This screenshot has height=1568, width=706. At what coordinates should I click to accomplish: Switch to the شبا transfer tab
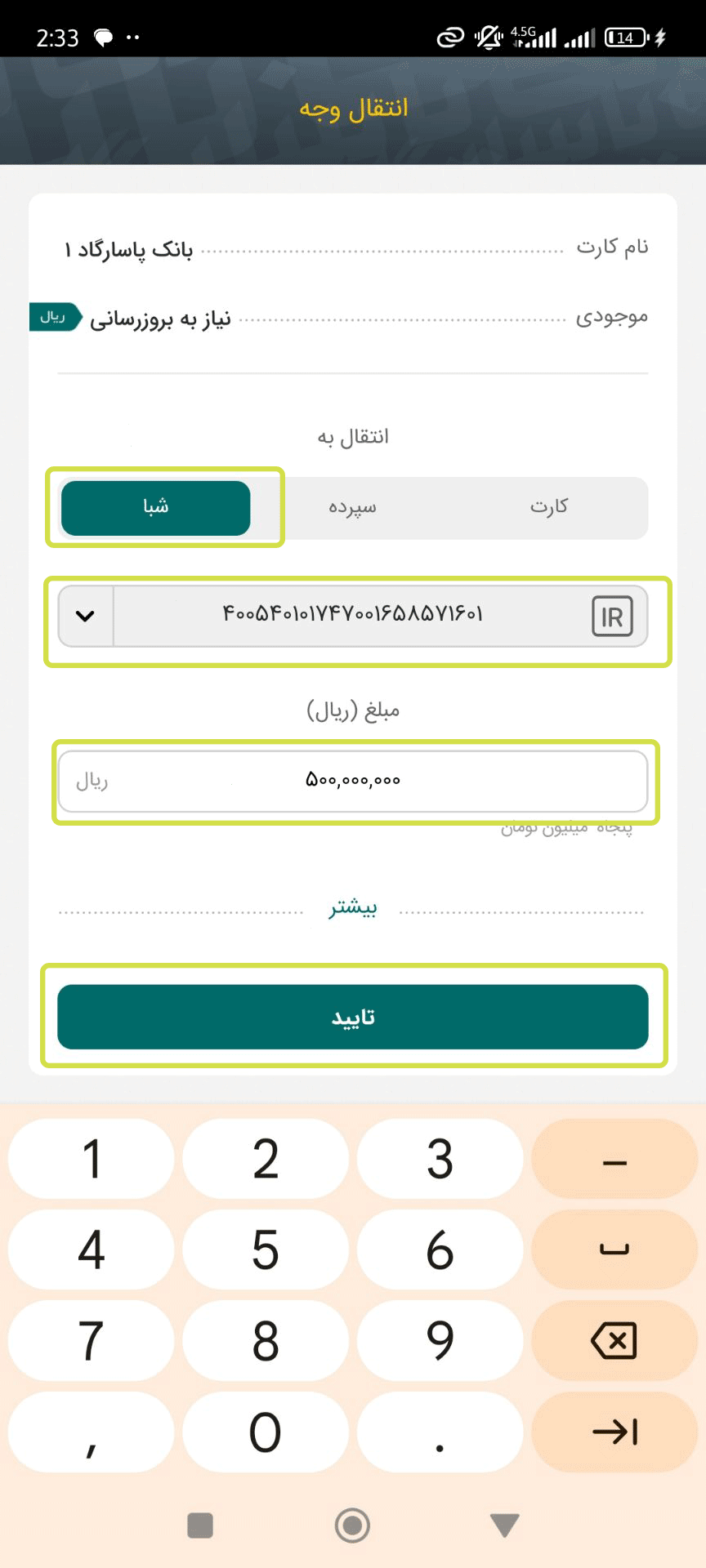point(155,507)
